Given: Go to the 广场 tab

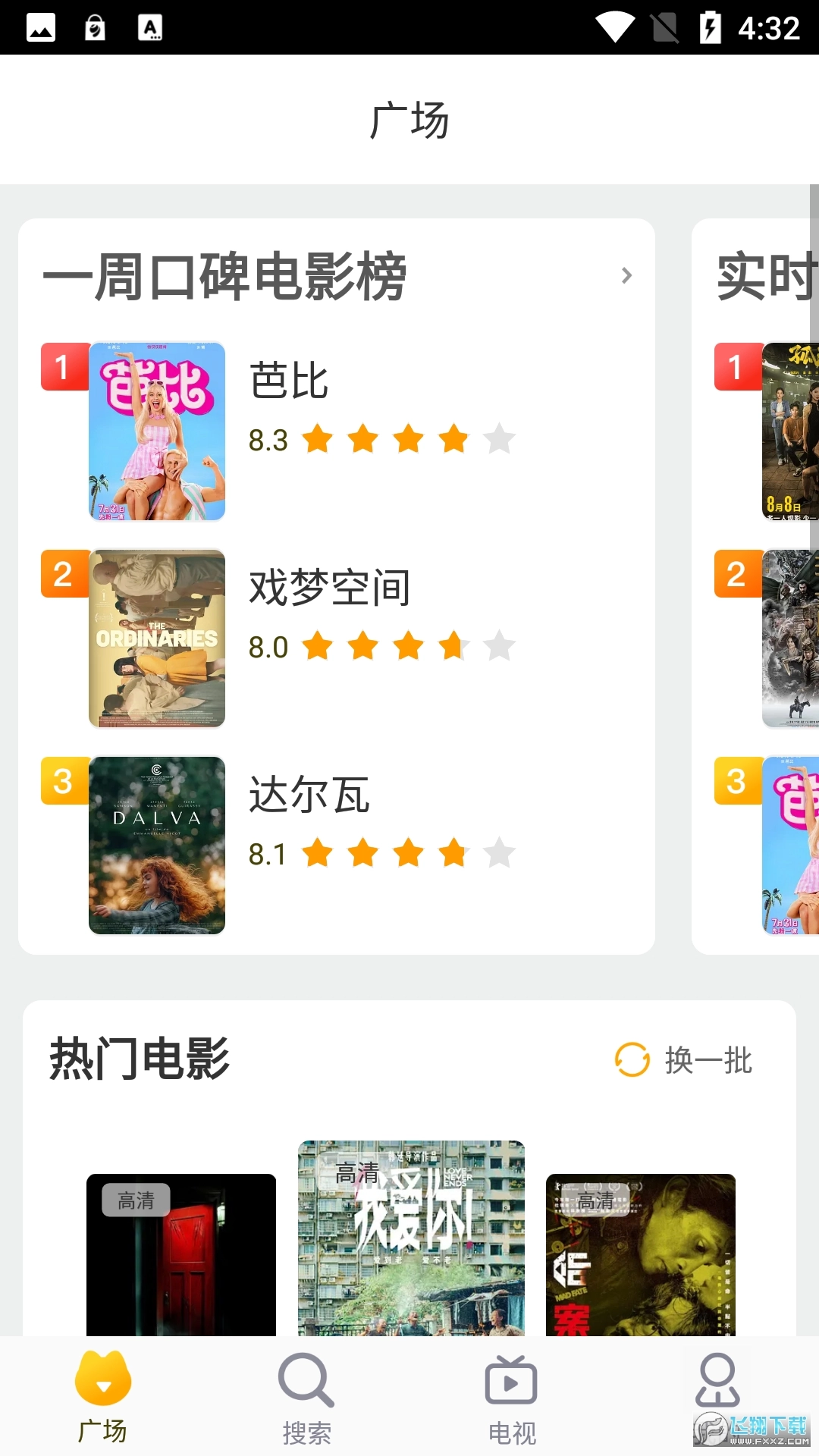Looking at the screenshot, I should click(102, 1397).
